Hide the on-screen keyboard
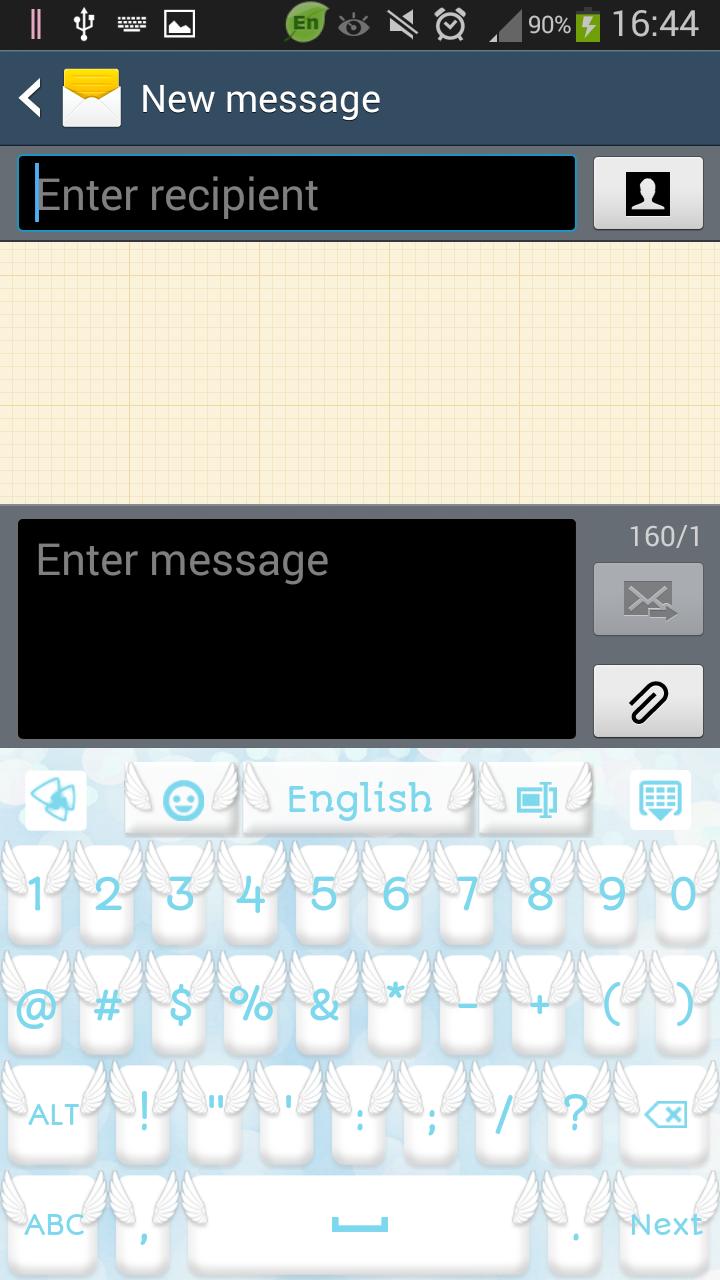Image resolution: width=720 pixels, height=1280 pixels. point(660,800)
